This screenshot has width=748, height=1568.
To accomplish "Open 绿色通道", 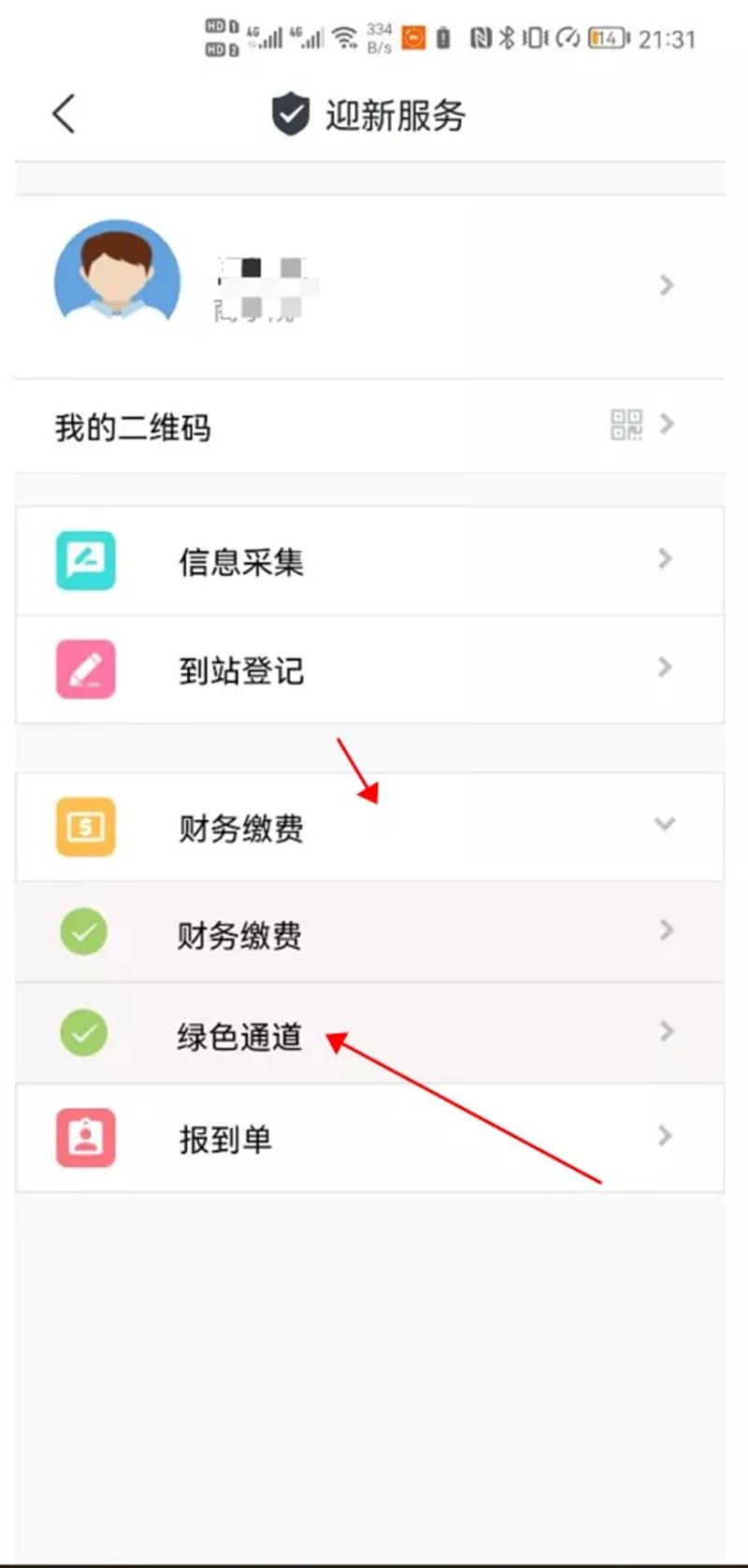I will (x=369, y=1033).
